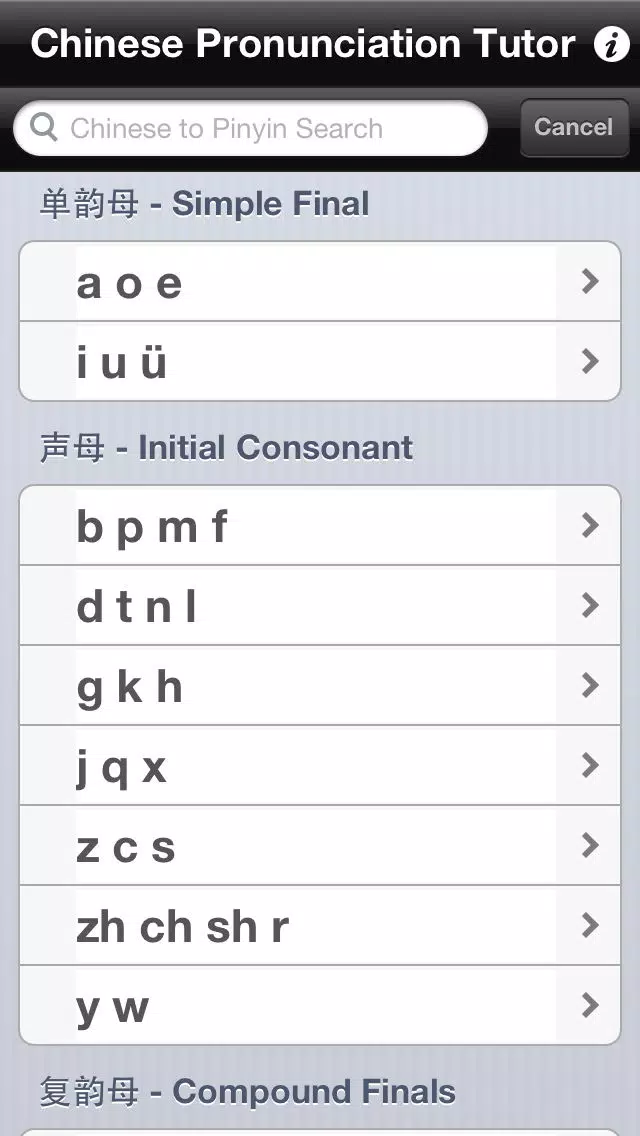
Task: Tap the Chinese to Pinyin Search field
Action: [x=250, y=128]
